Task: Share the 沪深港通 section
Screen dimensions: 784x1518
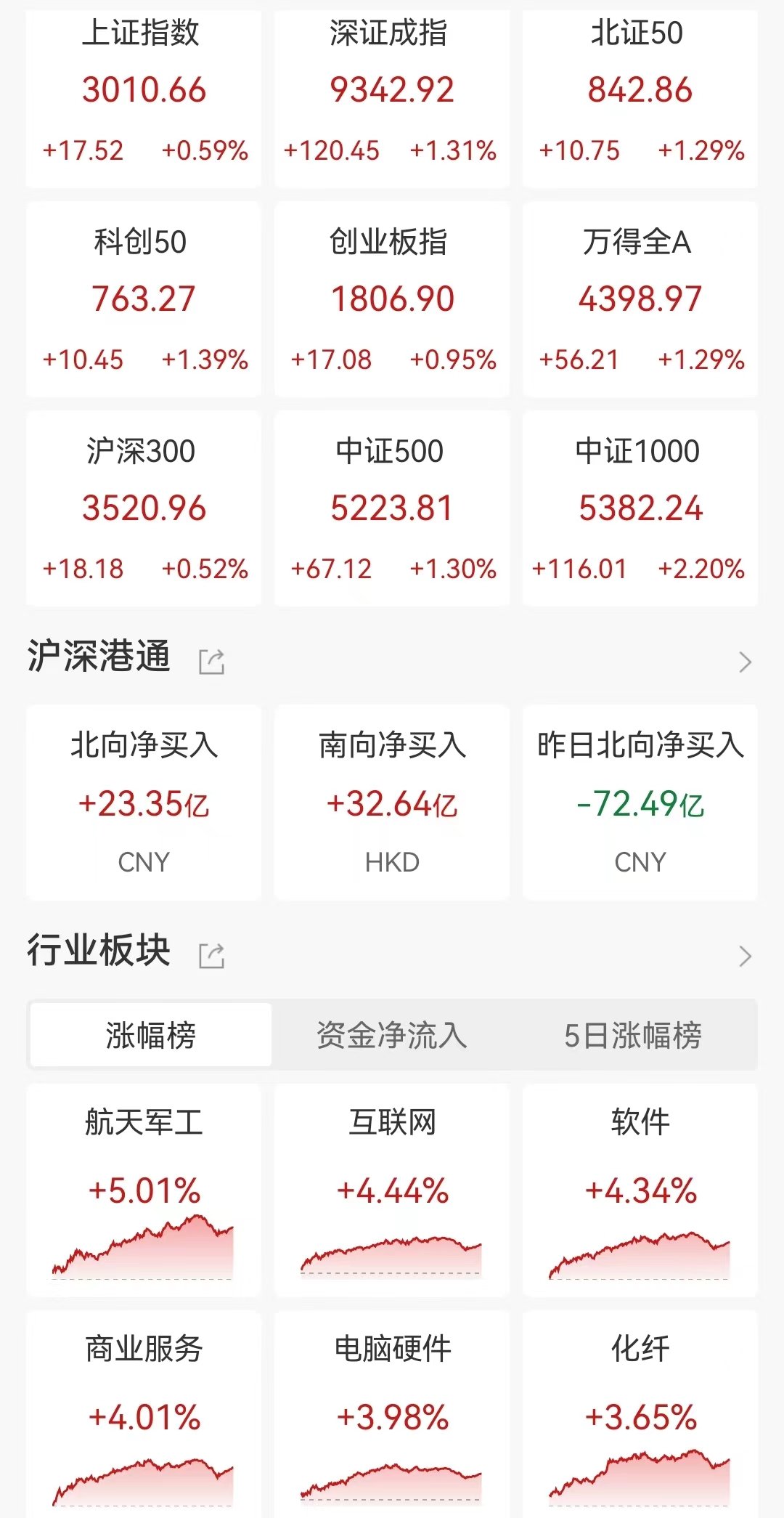Action: pos(212,662)
